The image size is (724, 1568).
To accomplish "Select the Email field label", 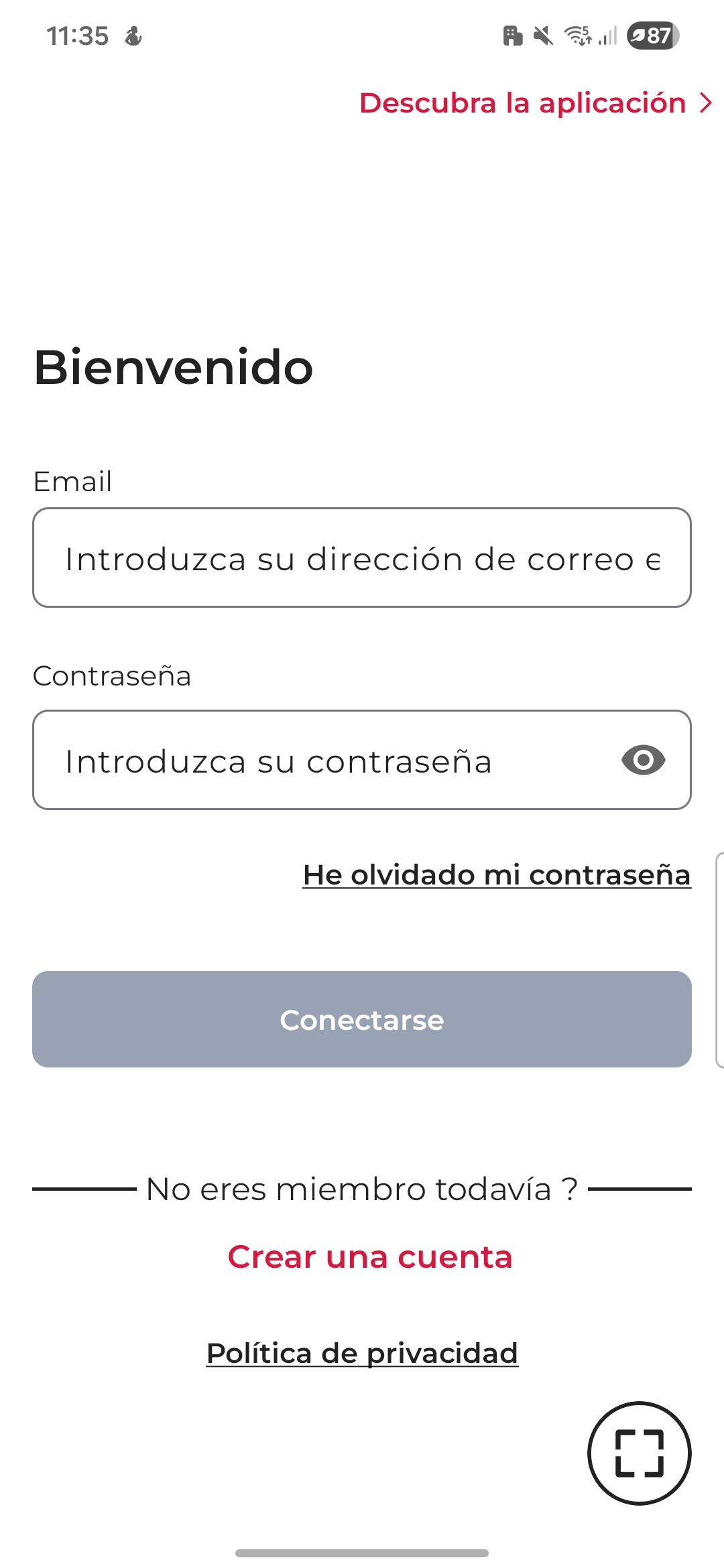I will pyautogui.click(x=72, y=481).
